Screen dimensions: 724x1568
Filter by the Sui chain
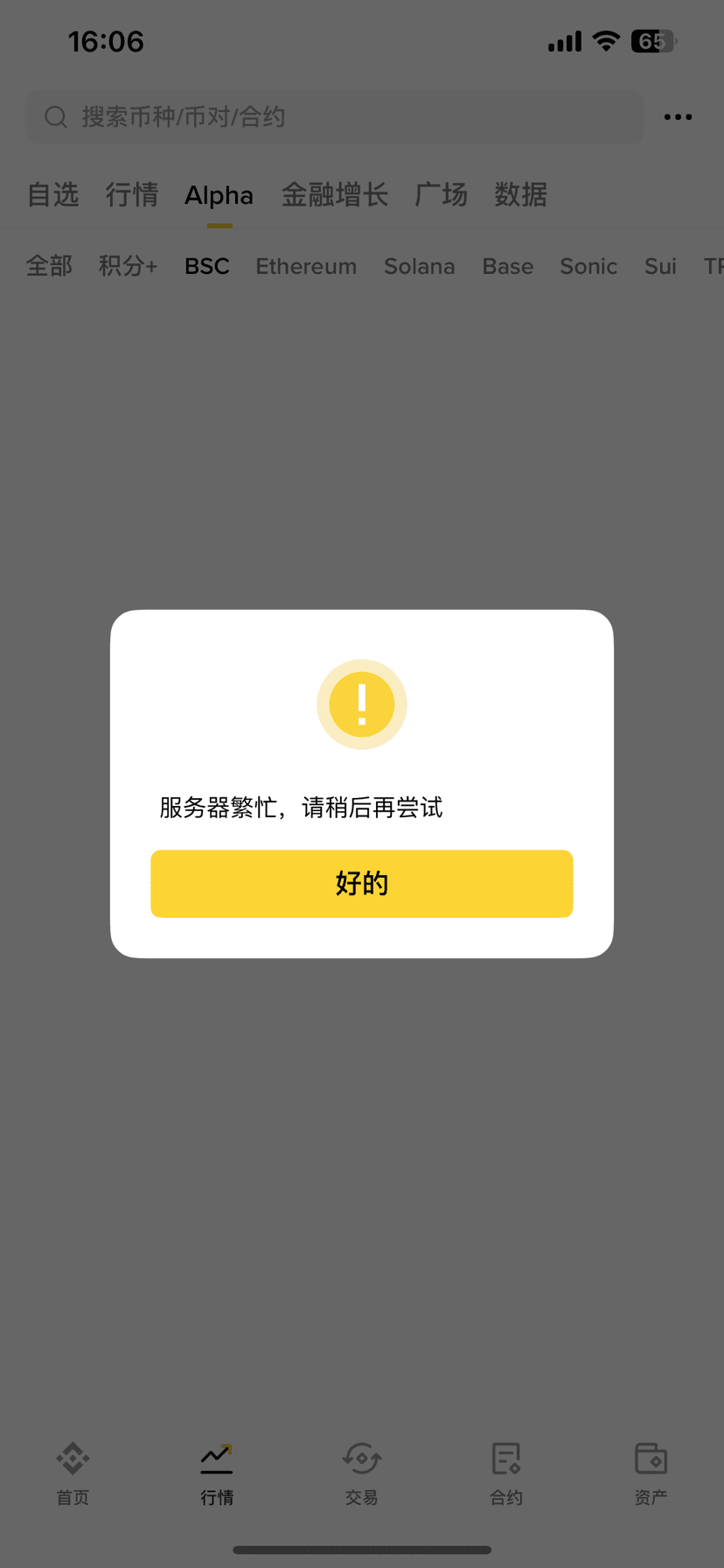point(660,266)
